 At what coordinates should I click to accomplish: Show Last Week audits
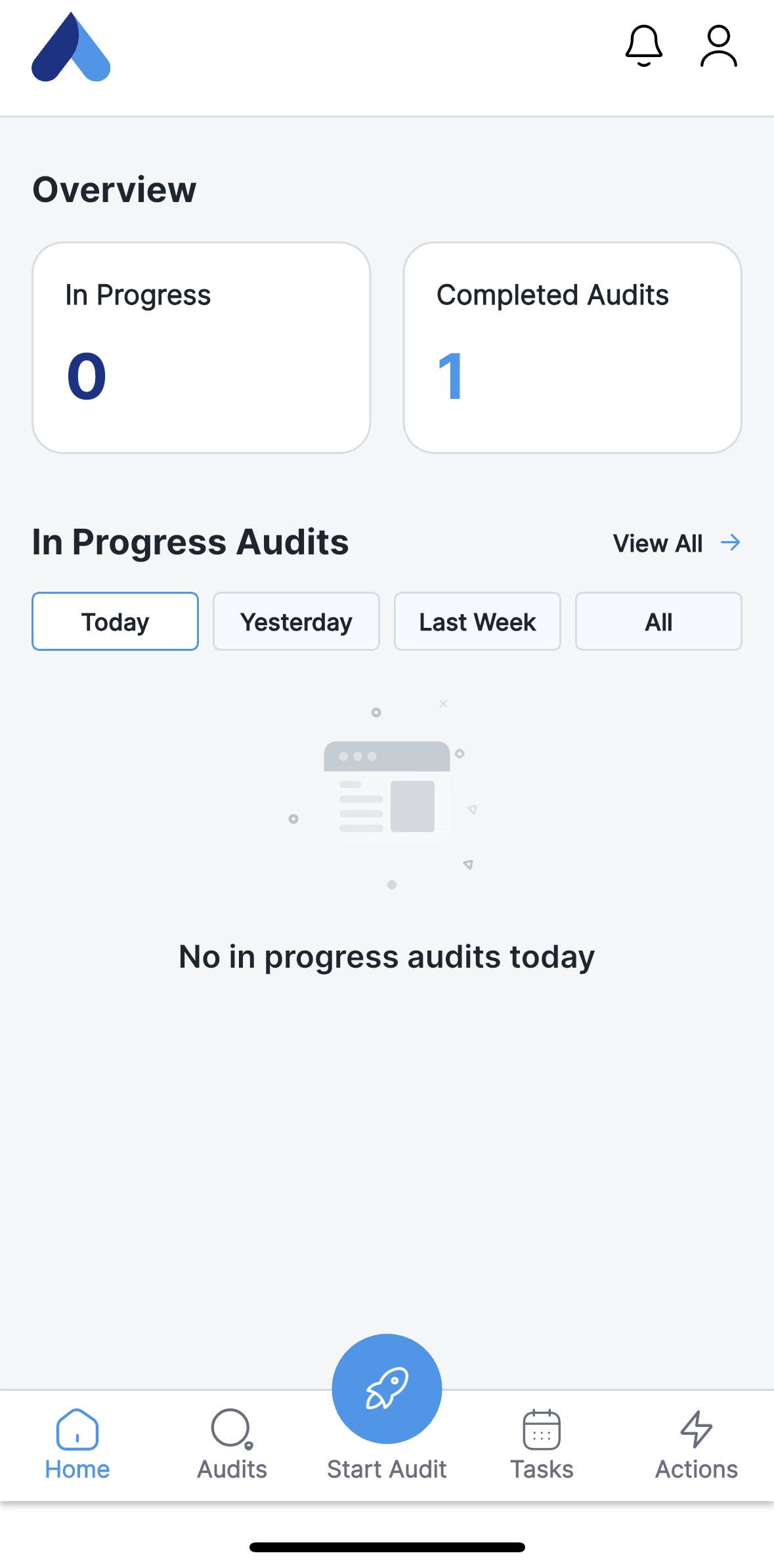[x=477, y=621]
